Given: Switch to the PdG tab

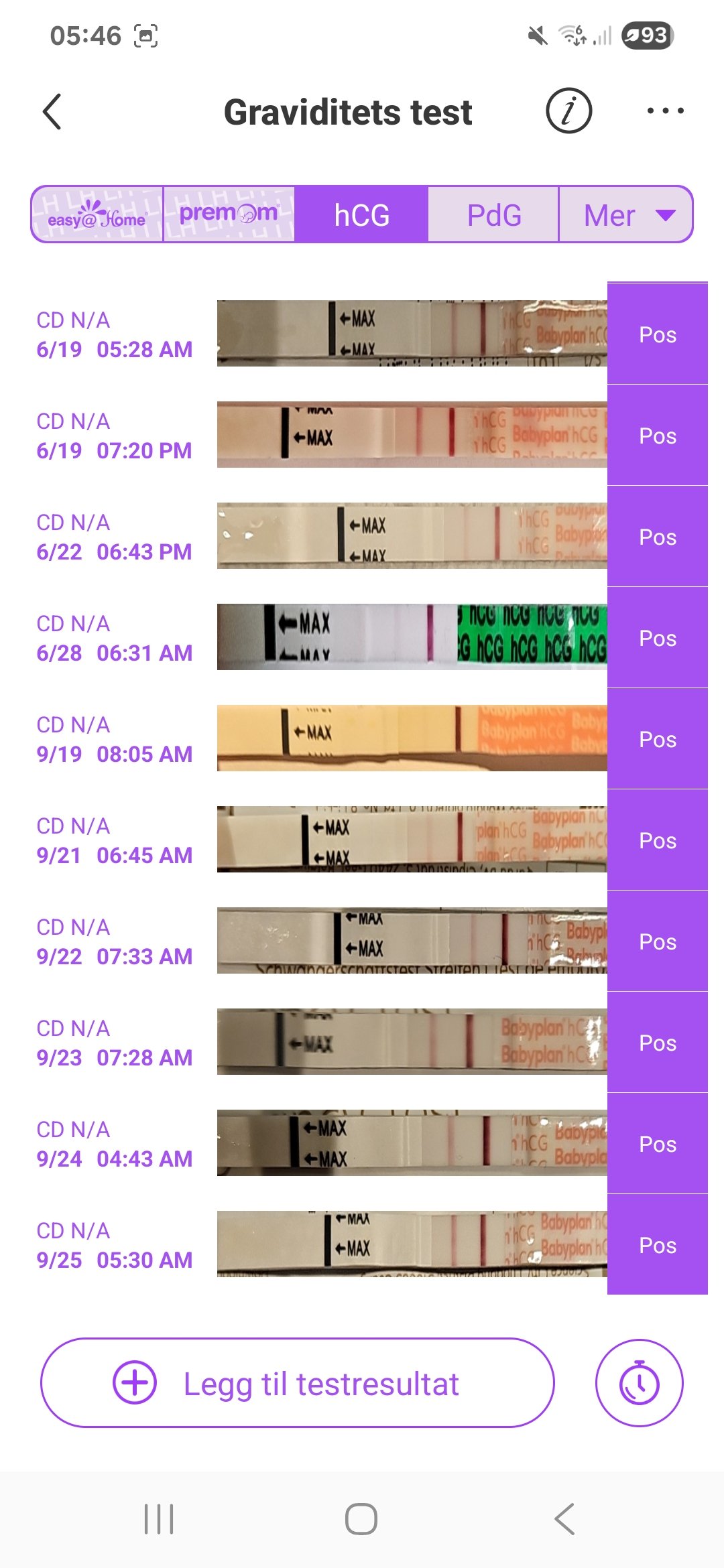Looking at the screenshot, I should tap(493, 214).
